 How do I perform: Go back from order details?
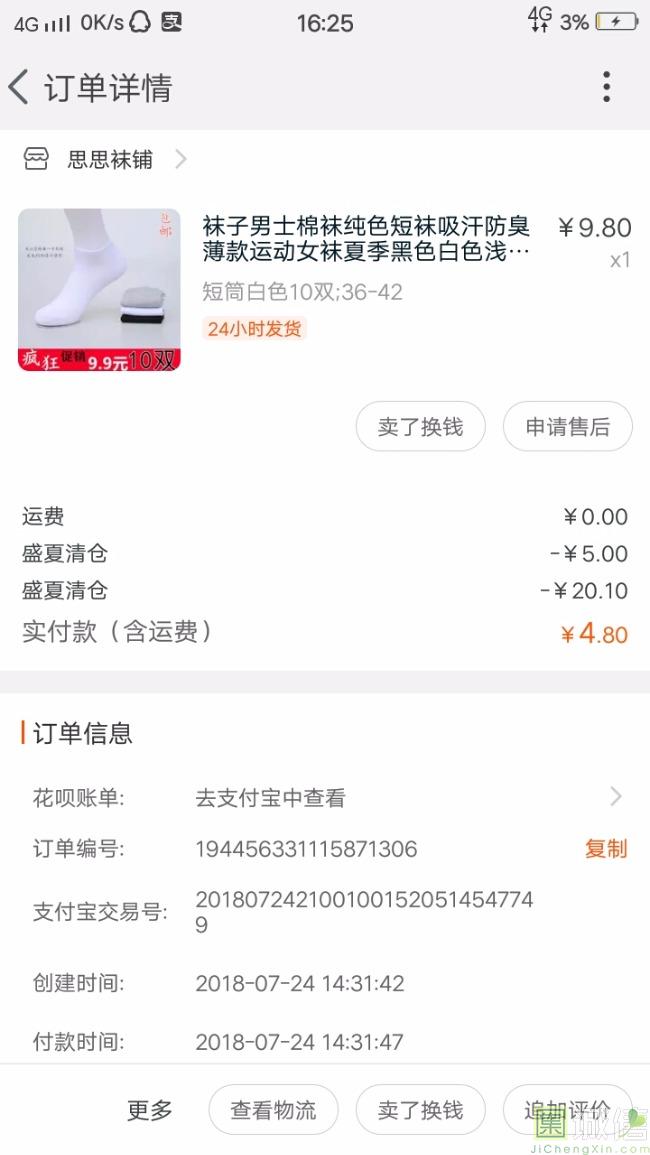pyautogui.click(x=20, y=88)
